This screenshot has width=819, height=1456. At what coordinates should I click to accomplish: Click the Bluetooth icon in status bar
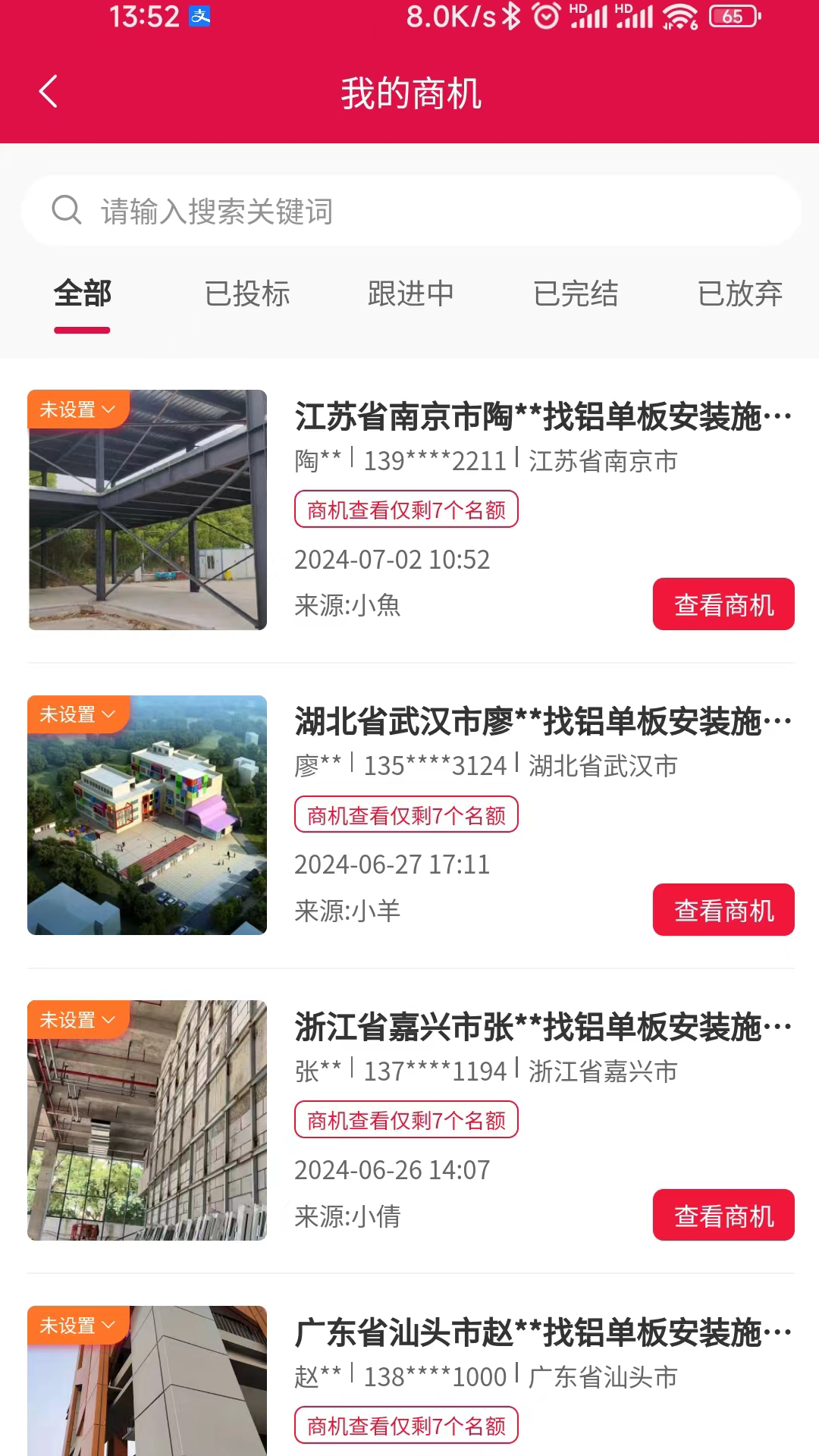point(513,15)
